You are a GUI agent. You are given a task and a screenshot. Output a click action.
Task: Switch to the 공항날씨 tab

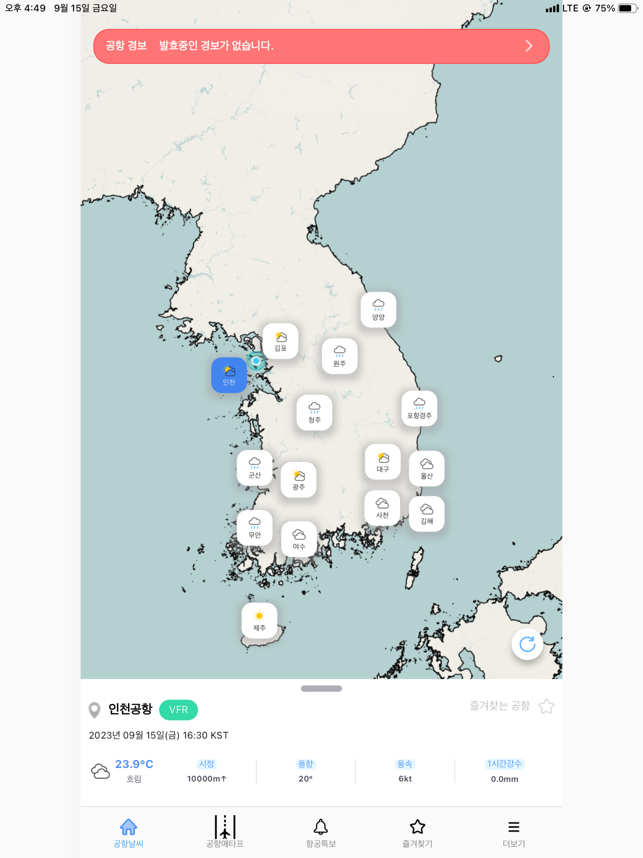[x=128, y=833]
